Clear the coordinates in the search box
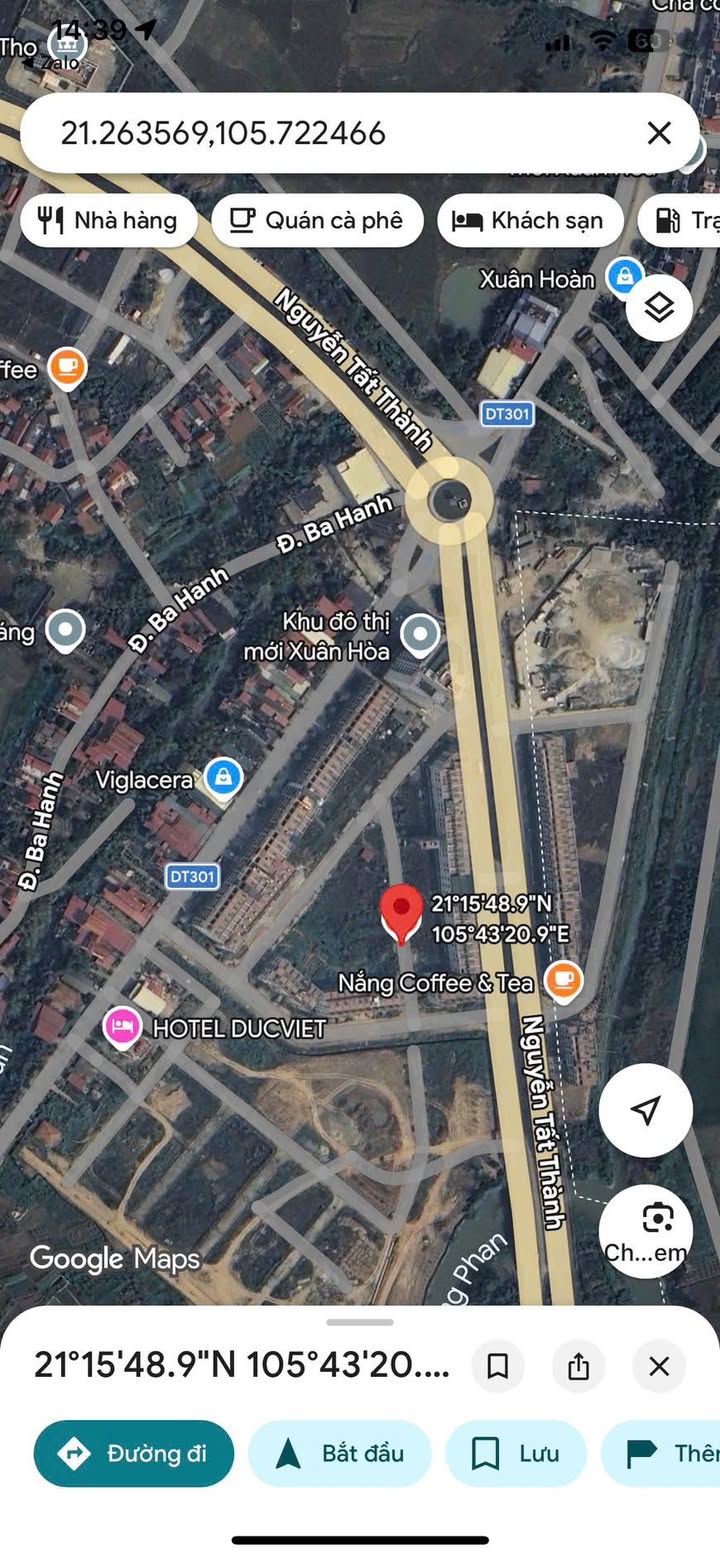 click(x=659, y=133)
